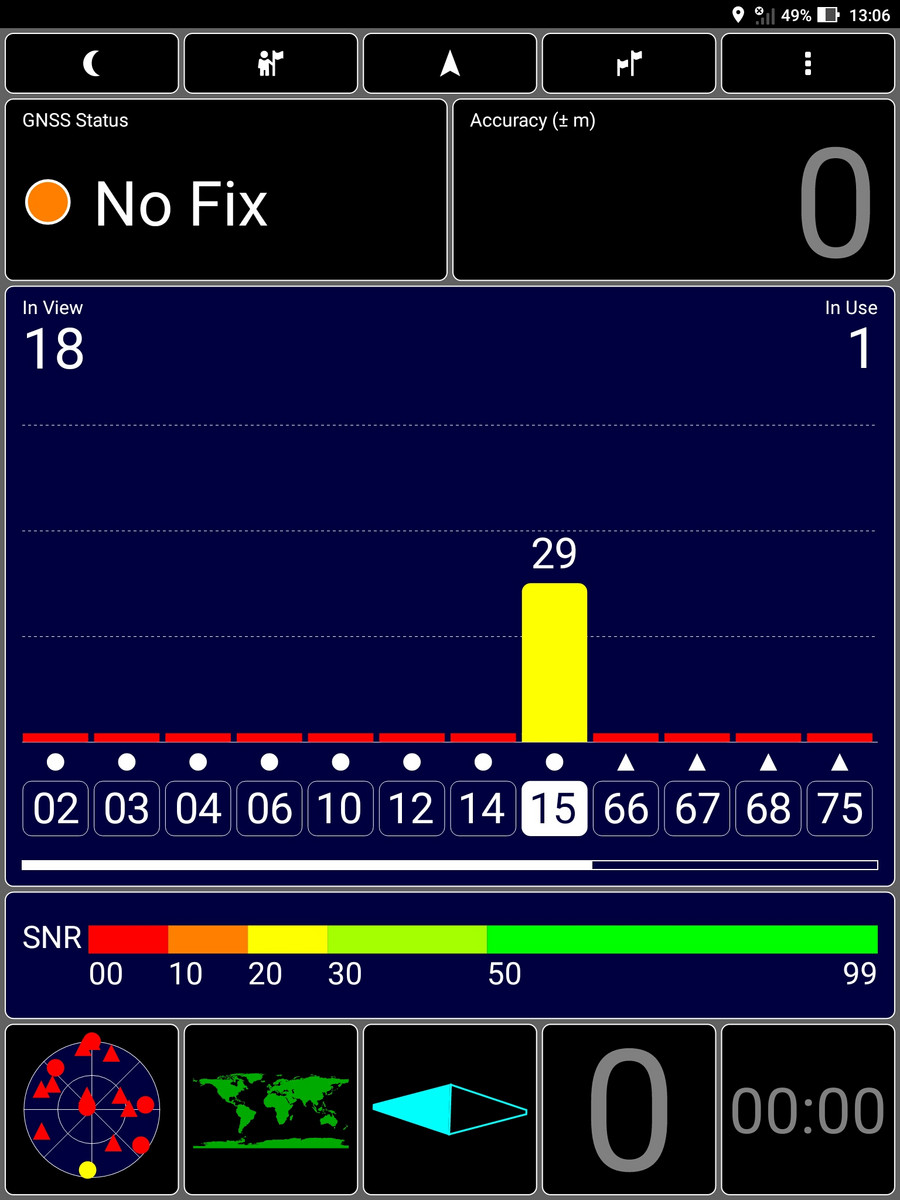Select satellite 66 in the signal chart
Viewport: 900px width, 1200px height.
pos(626,808)
